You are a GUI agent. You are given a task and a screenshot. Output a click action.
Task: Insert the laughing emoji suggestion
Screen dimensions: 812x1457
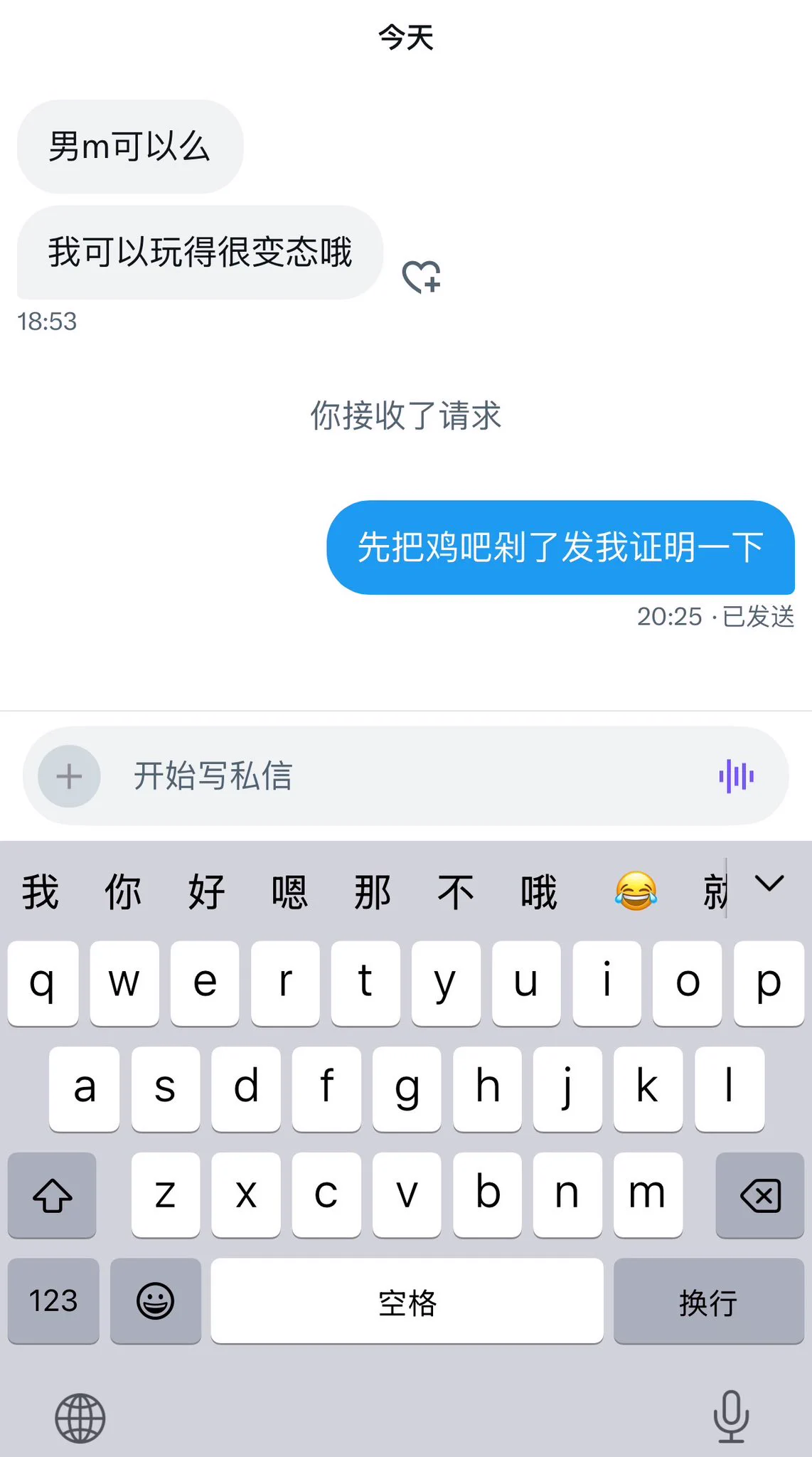click(x=635, y=891)
